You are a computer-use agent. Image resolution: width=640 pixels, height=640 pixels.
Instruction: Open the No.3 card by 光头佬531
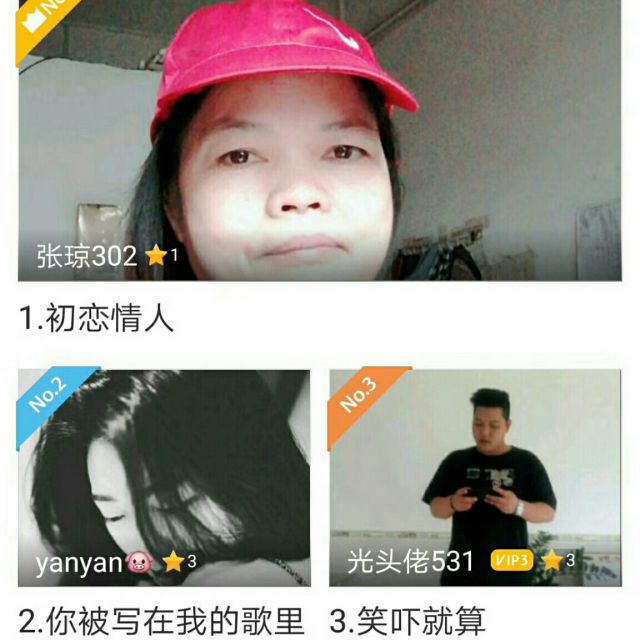tap(475, 478)
